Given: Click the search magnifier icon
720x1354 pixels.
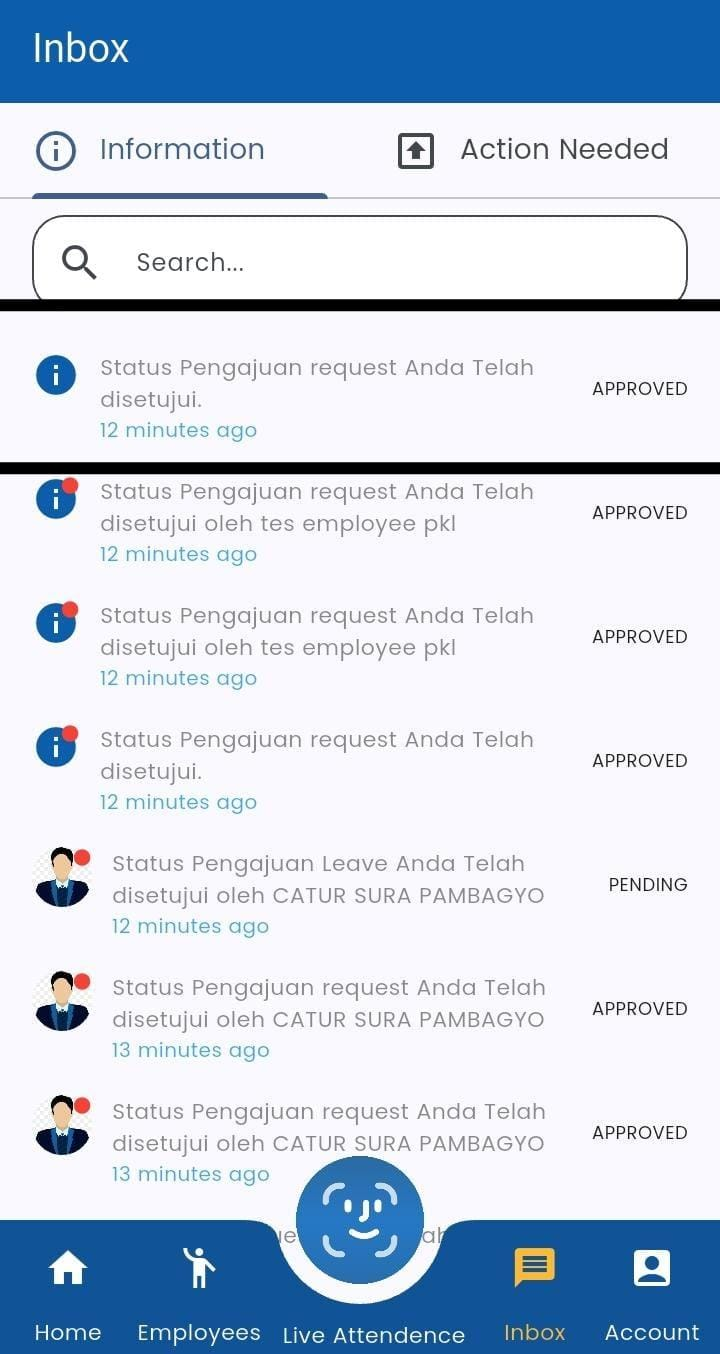Looking at the screenshot, I should pos(78,262).
